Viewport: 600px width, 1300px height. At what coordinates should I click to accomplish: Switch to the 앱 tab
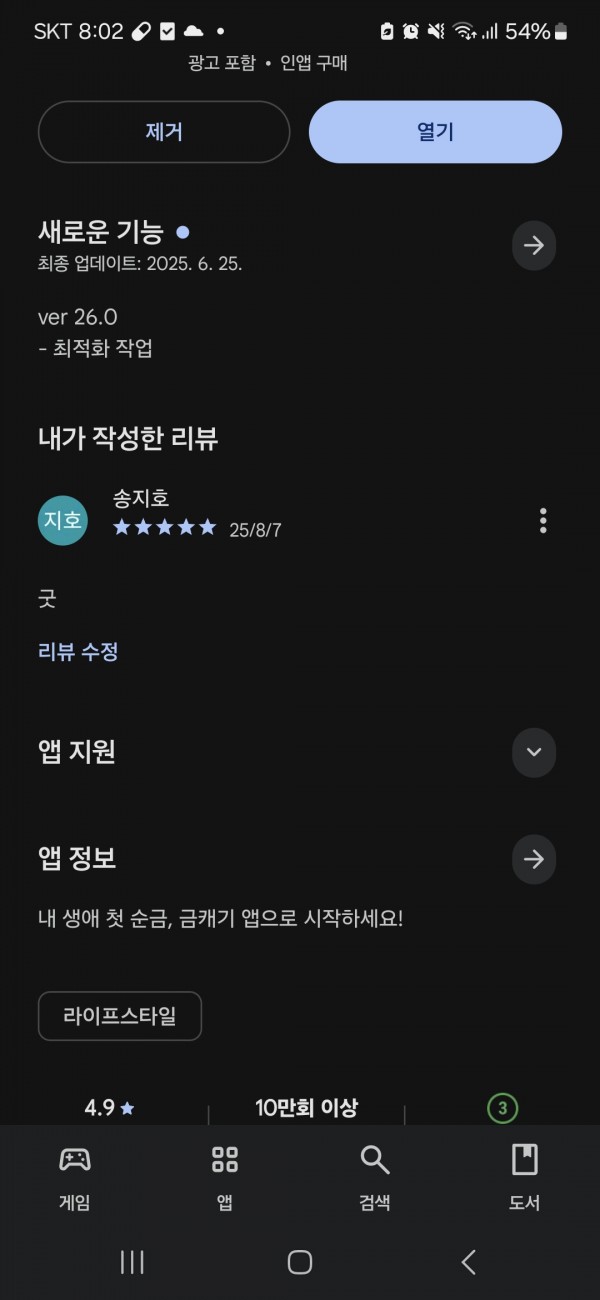point(225,1178)
